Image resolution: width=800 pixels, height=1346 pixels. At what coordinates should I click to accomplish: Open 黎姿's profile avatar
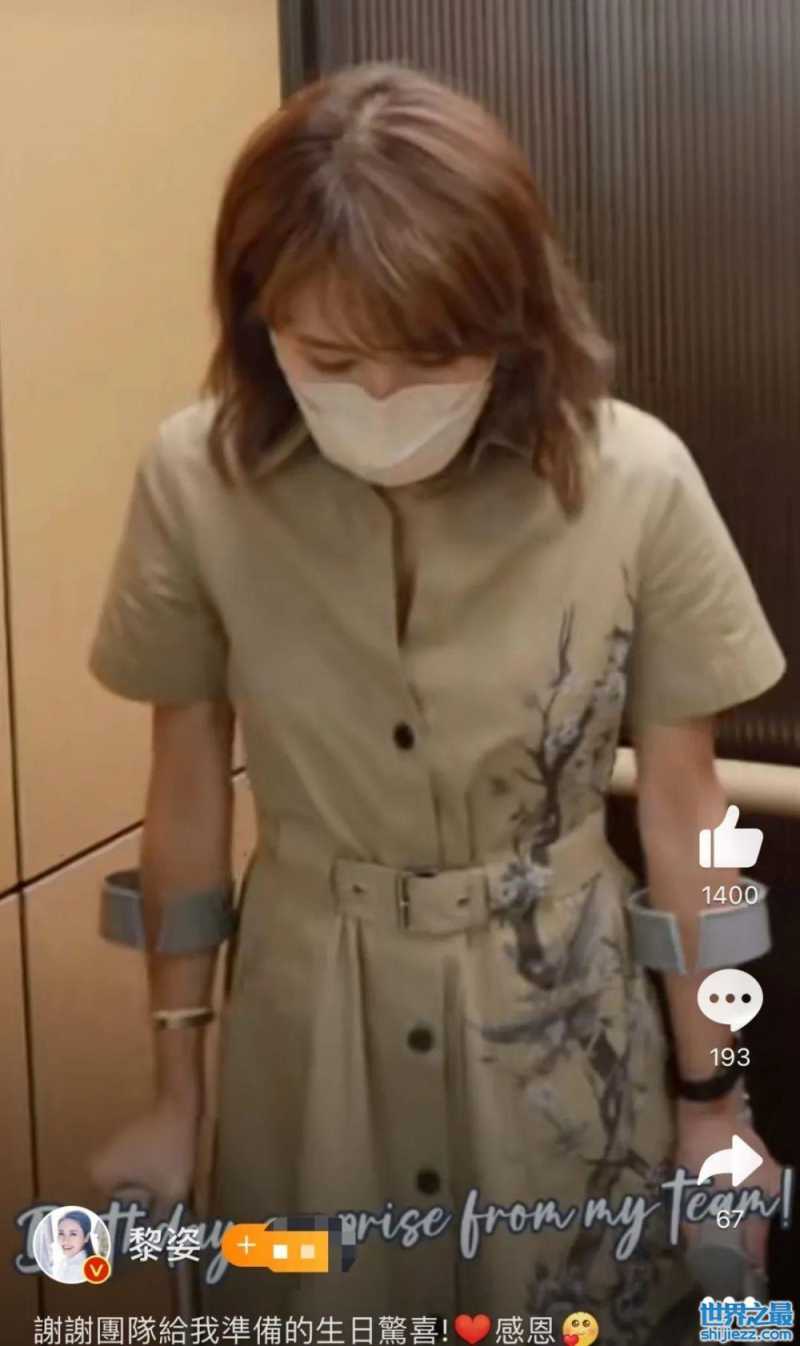[71, 1244]
